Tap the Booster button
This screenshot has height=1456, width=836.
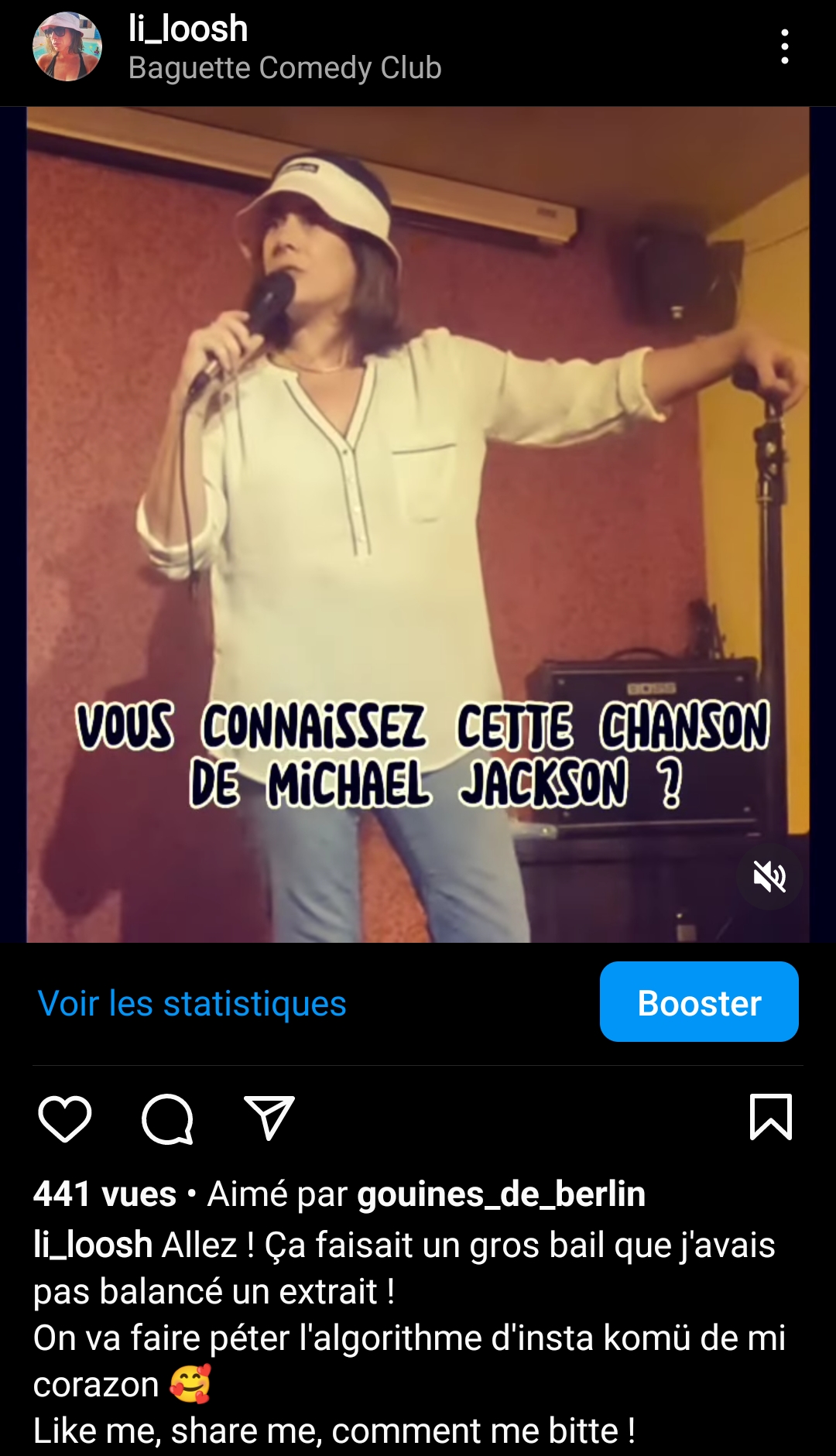(x=698, y=1002)
